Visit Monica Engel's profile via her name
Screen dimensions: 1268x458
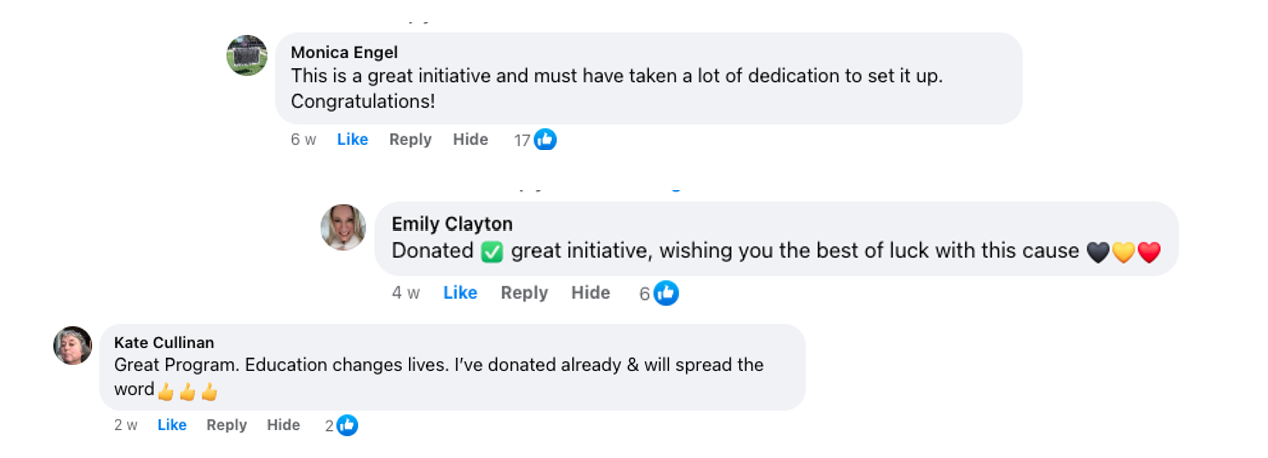(x=344, y=52)
